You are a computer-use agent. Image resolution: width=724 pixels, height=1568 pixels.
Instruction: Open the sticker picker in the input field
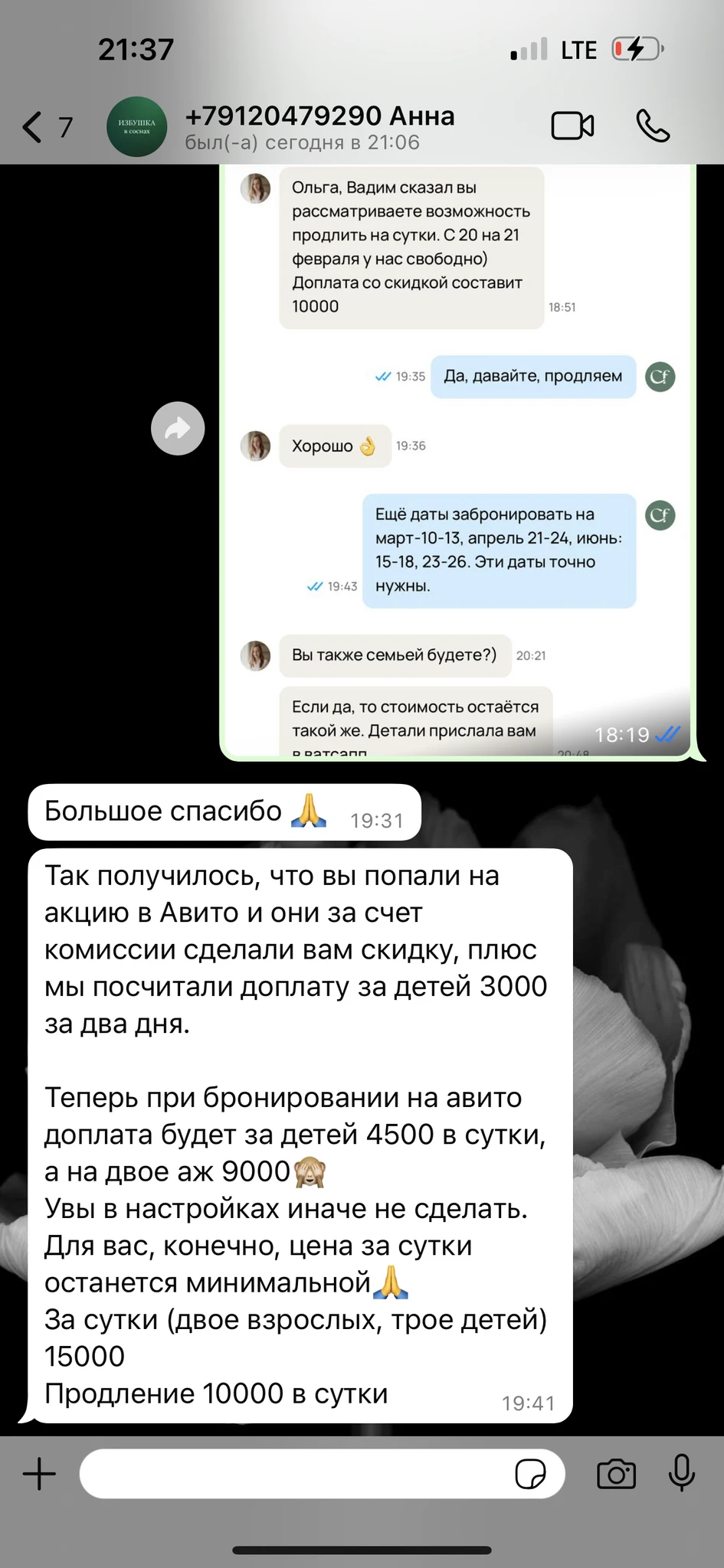[530, 1473]
